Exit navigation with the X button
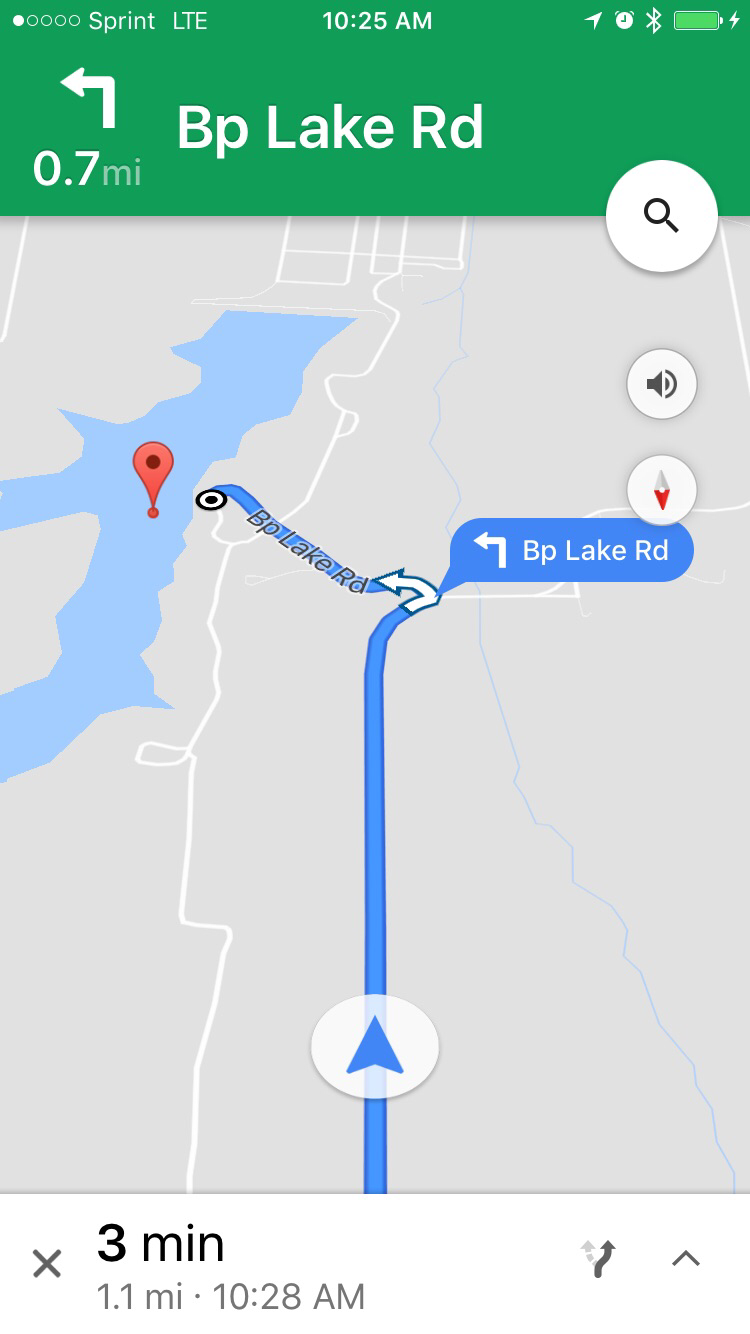Image resolution: width=750 pixels, height=1334 pixels. tap(47, 1263)
